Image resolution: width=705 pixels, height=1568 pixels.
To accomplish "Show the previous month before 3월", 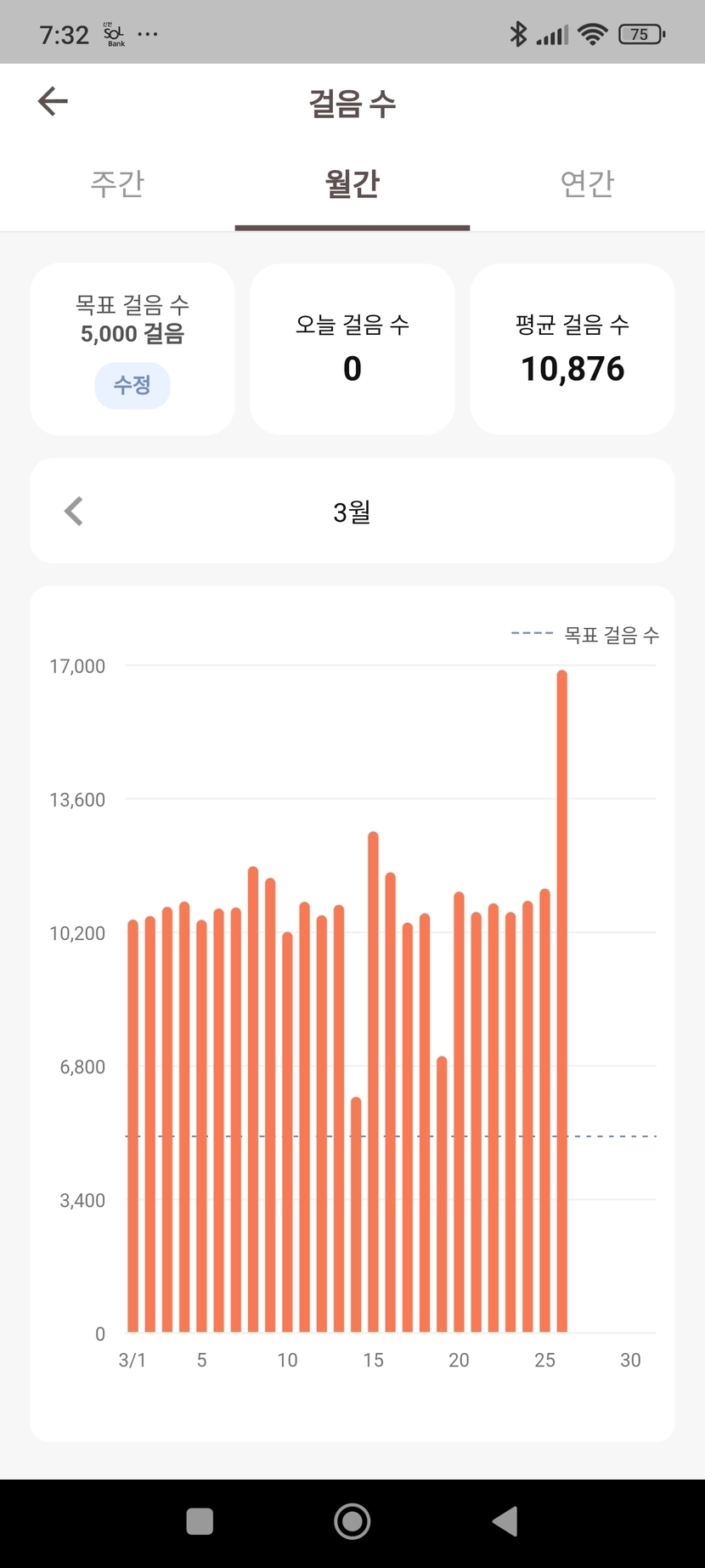I will 74,512.
